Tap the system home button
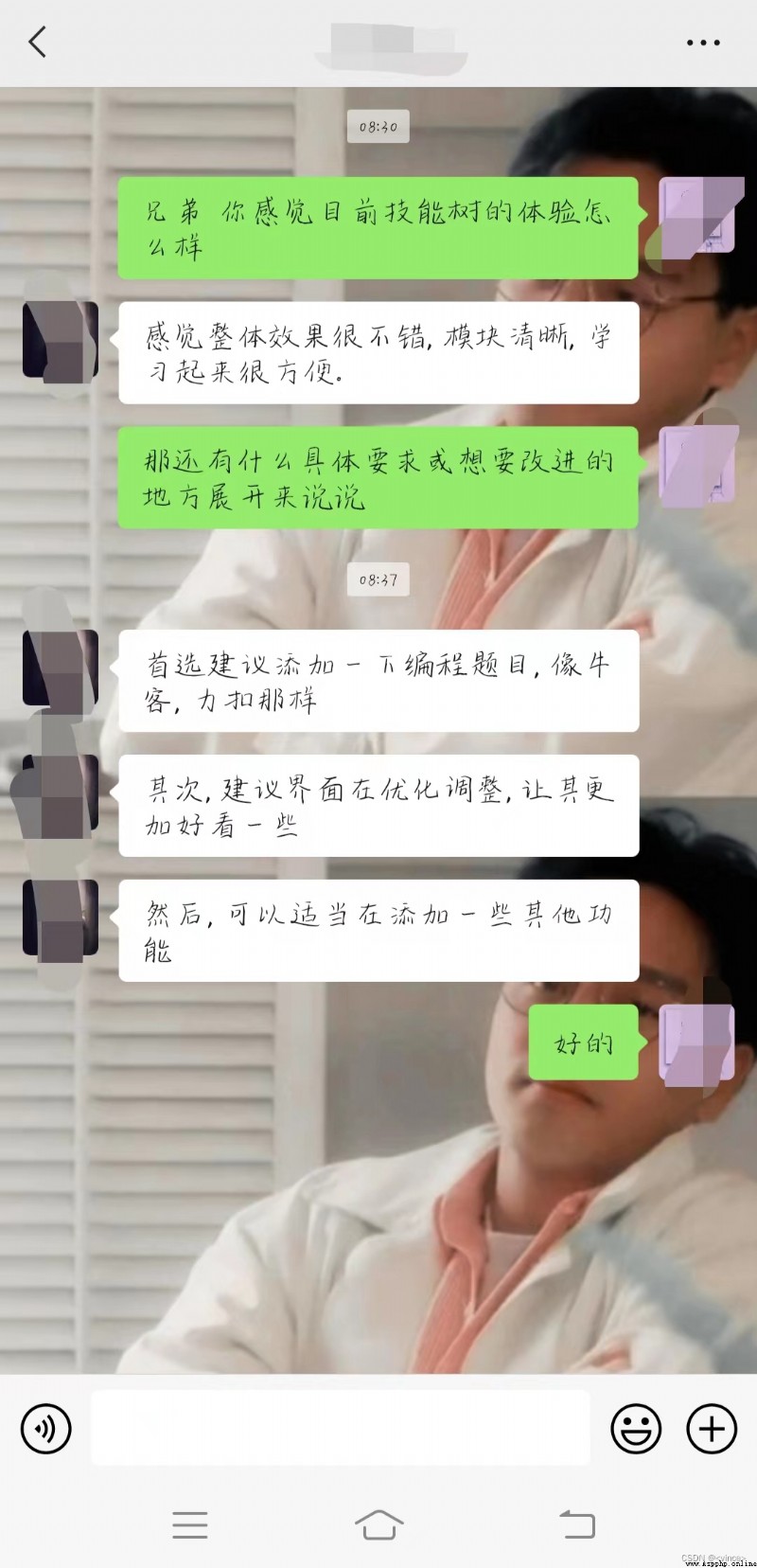Screen dimensions: 757x1568 pyautogui.click(x=378, y=1524)
